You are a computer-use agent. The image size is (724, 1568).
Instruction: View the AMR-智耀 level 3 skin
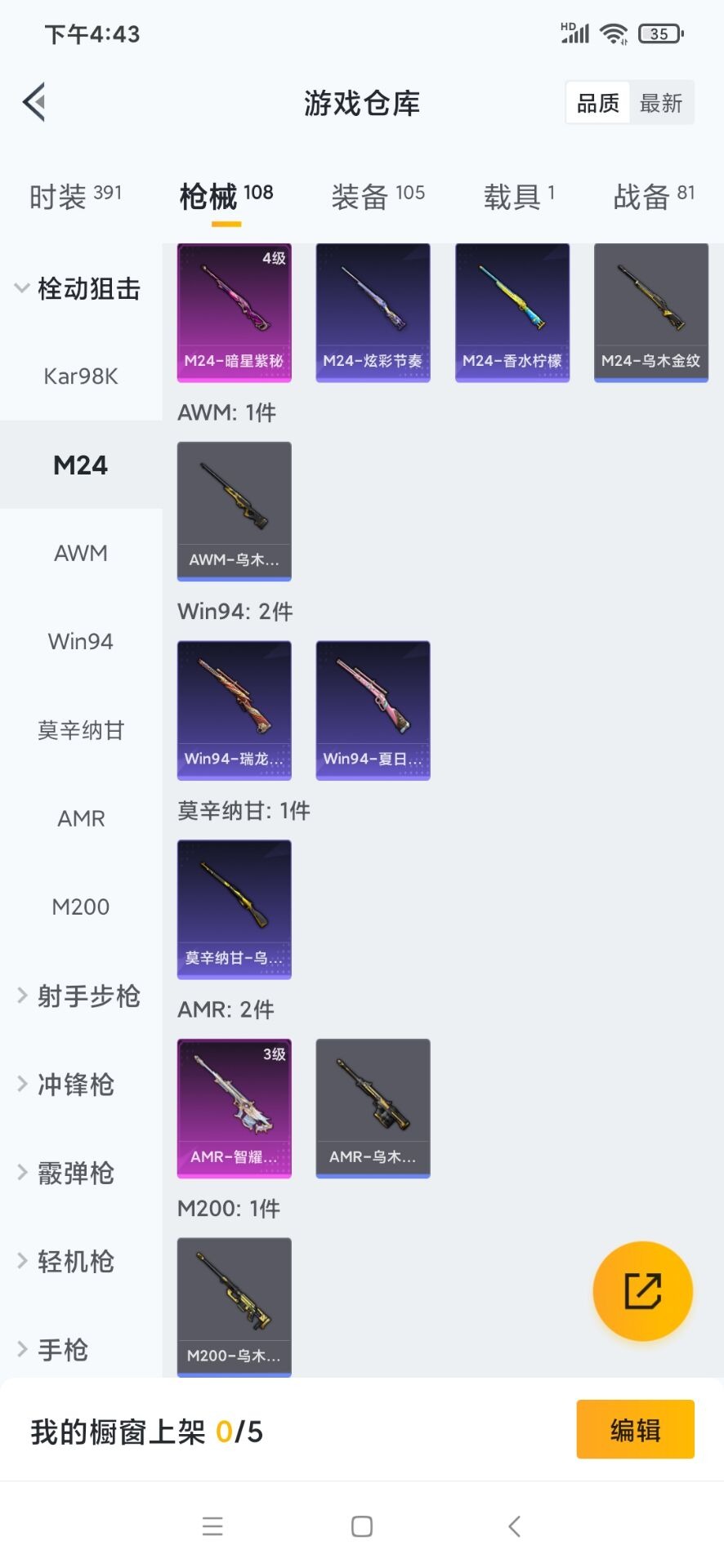(235, 1108)
